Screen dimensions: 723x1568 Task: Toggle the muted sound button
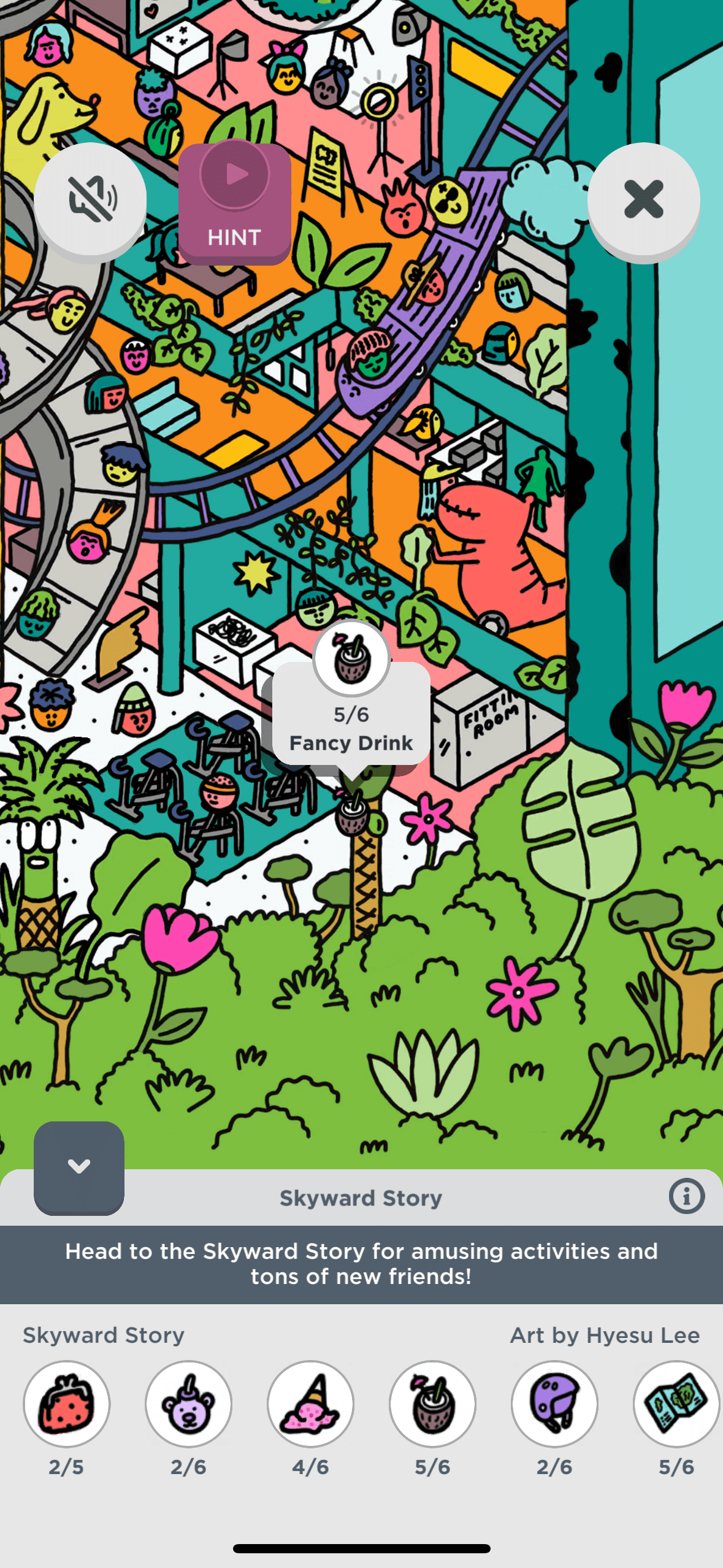pos(90,199)
